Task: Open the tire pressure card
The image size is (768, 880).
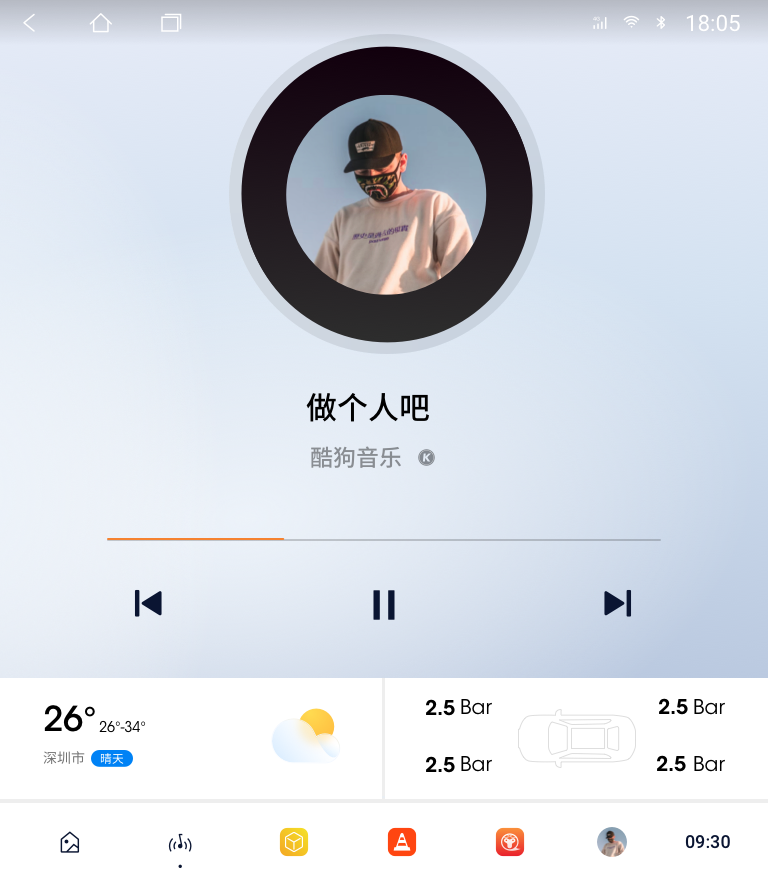Action: point(576,738)
